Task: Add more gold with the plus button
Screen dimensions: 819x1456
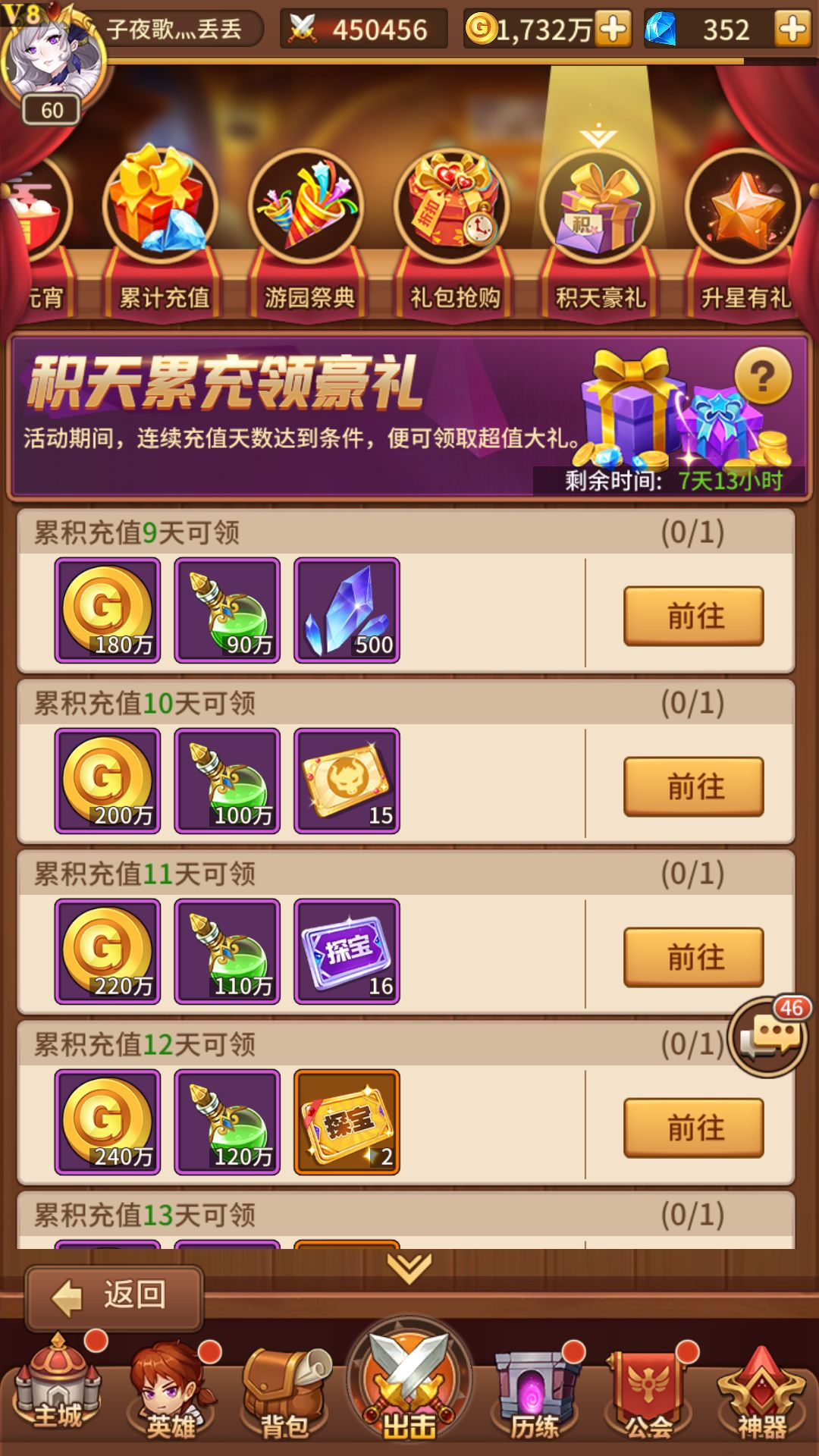Action: point(613,29)
